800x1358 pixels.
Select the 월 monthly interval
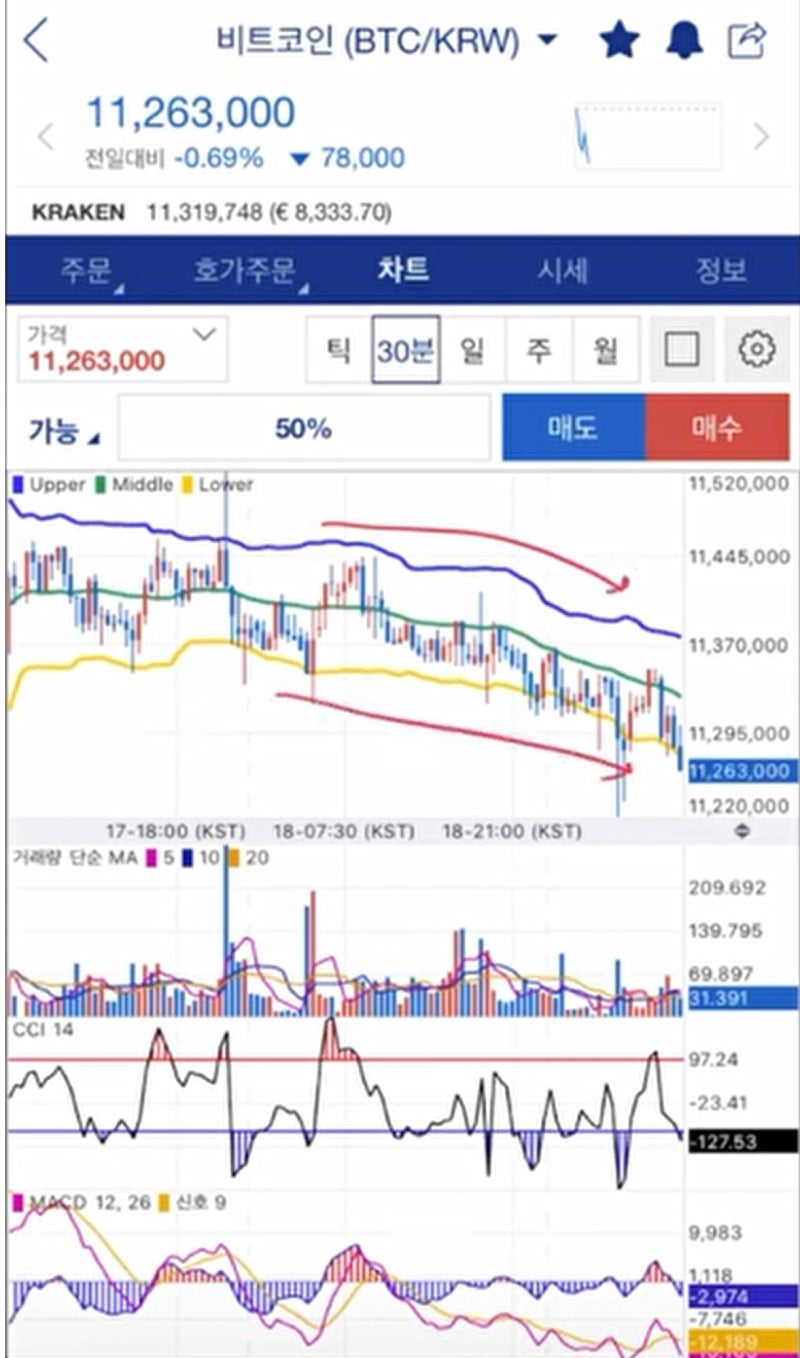click(x=606, y=349)
